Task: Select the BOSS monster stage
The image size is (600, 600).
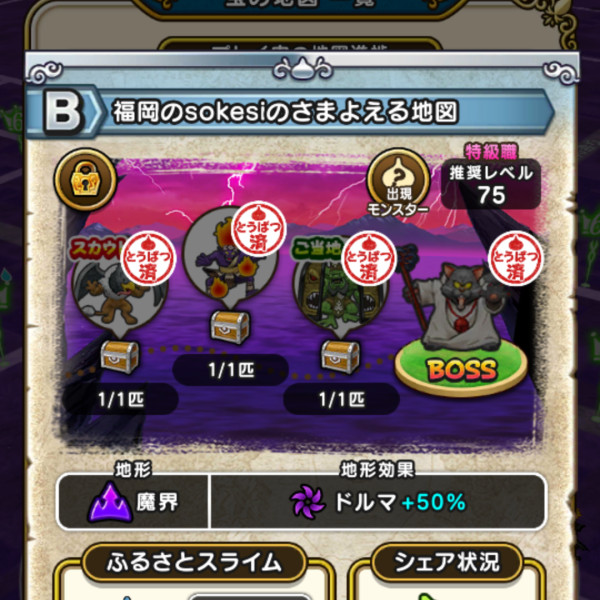Action: [462, 368]
